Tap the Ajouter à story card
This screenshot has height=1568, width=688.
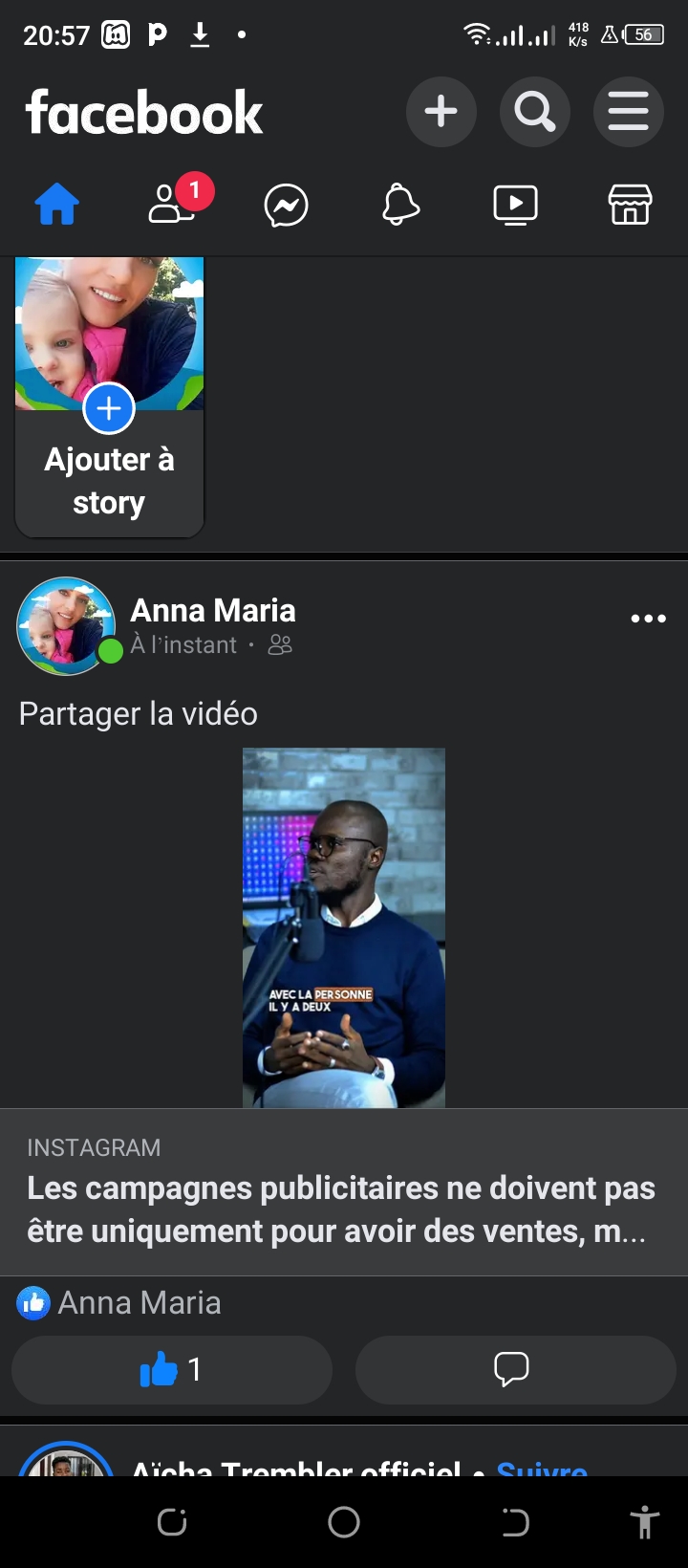(109, 397)
